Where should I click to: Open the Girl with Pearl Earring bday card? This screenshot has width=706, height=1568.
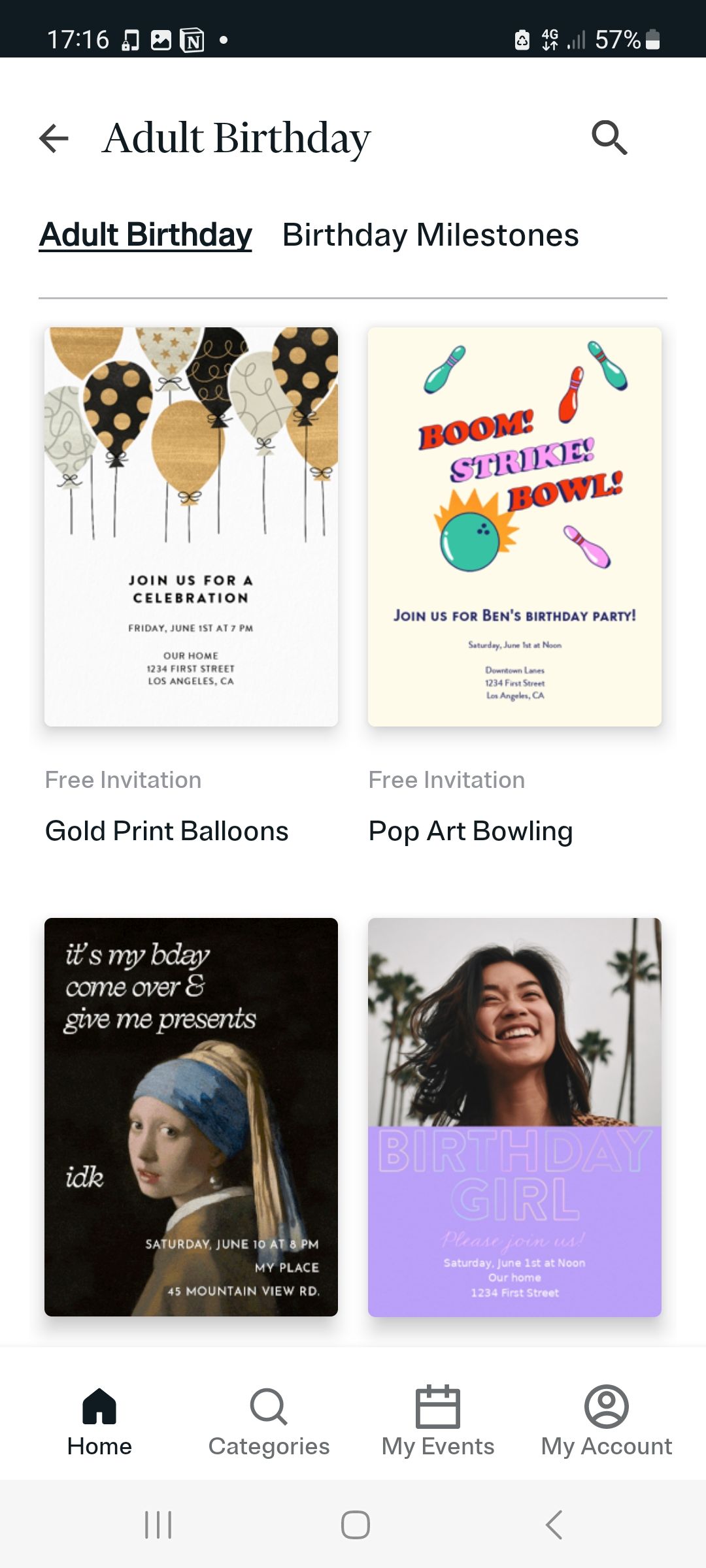pos(191,1117)
